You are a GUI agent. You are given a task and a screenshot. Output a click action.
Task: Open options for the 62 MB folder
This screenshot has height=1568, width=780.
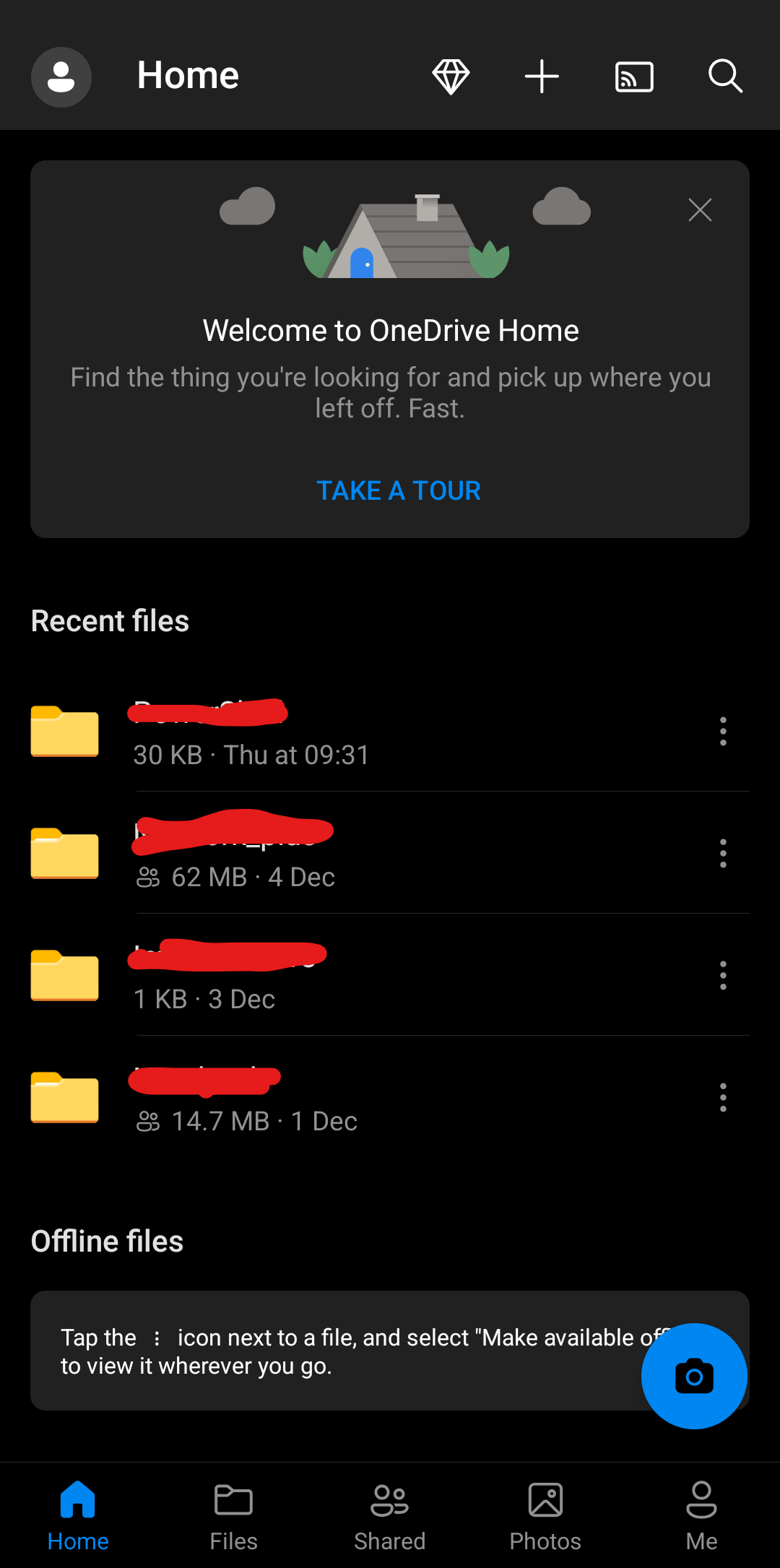point(723,854)
